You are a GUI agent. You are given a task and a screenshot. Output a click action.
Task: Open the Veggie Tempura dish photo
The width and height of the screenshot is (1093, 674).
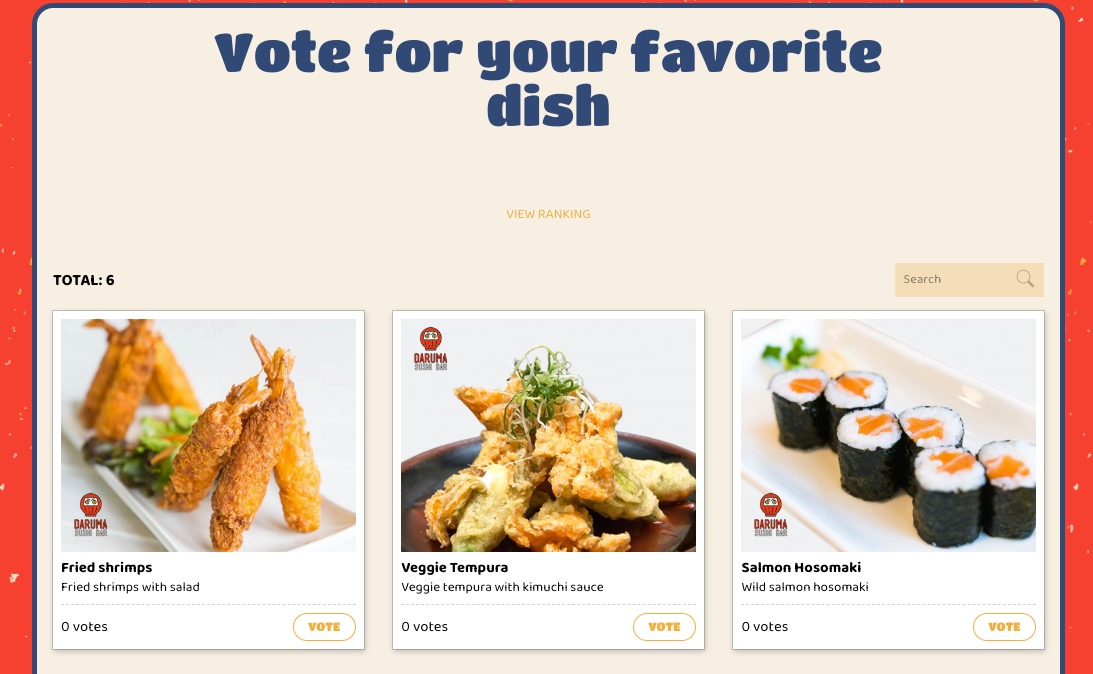tap(548, 435)
